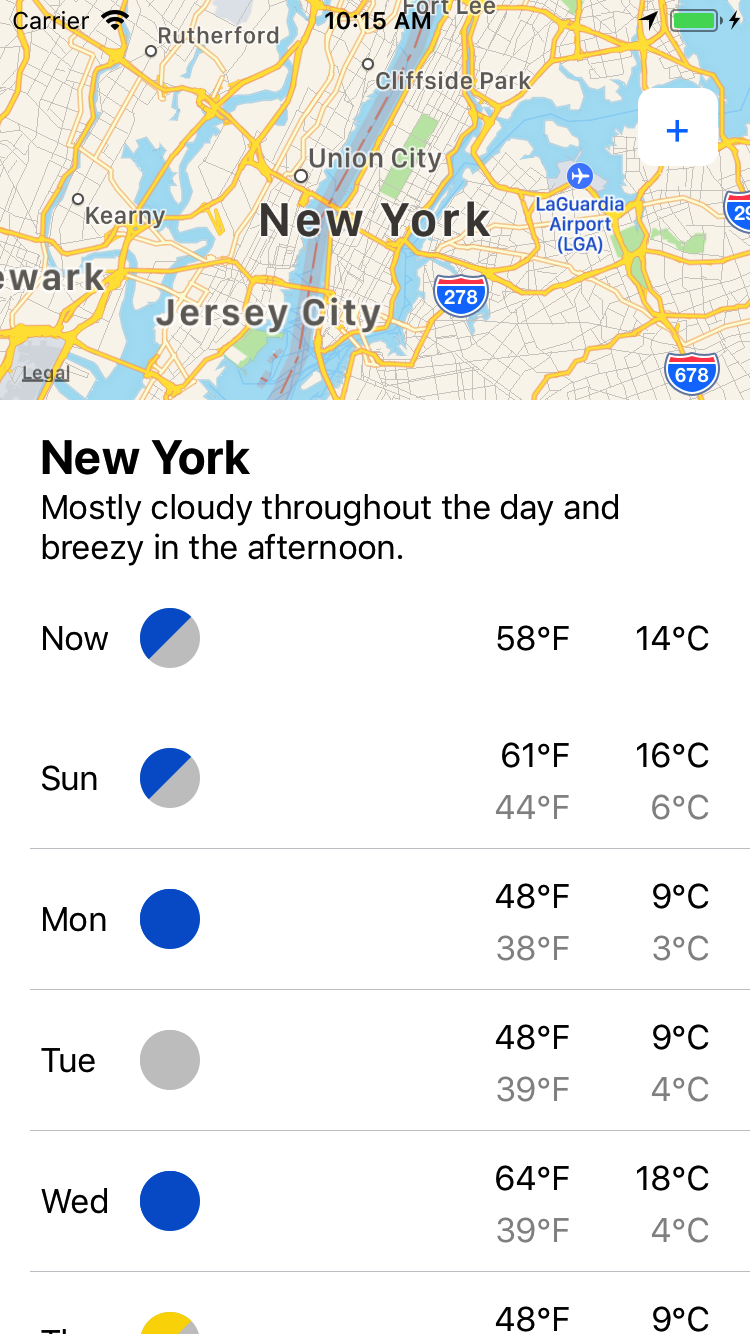Image resolution: width=750 pixels, height=1334 pixels.
Task: View the Wed forecast row
Action: [x=375, y=1202]
